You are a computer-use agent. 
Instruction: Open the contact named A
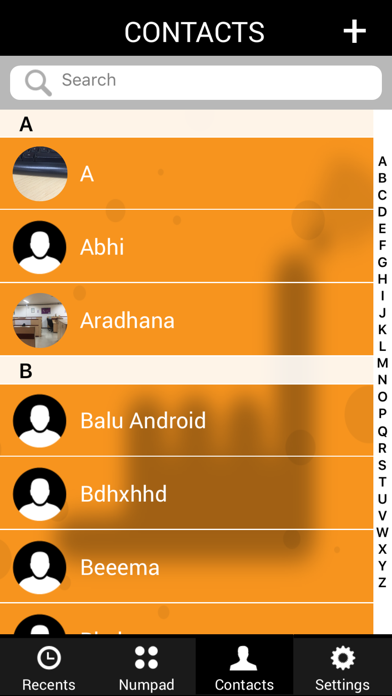[186, 174]
